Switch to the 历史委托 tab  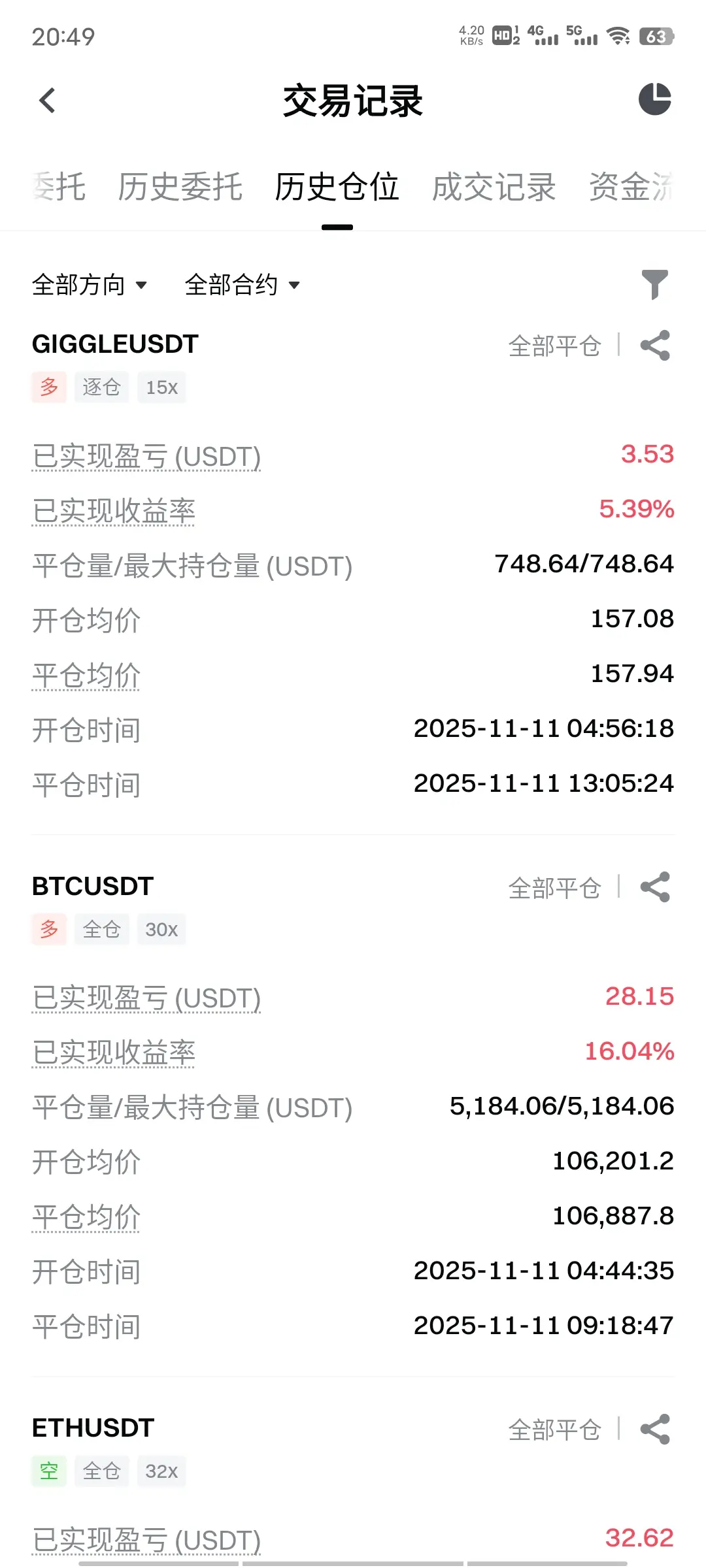180,187
